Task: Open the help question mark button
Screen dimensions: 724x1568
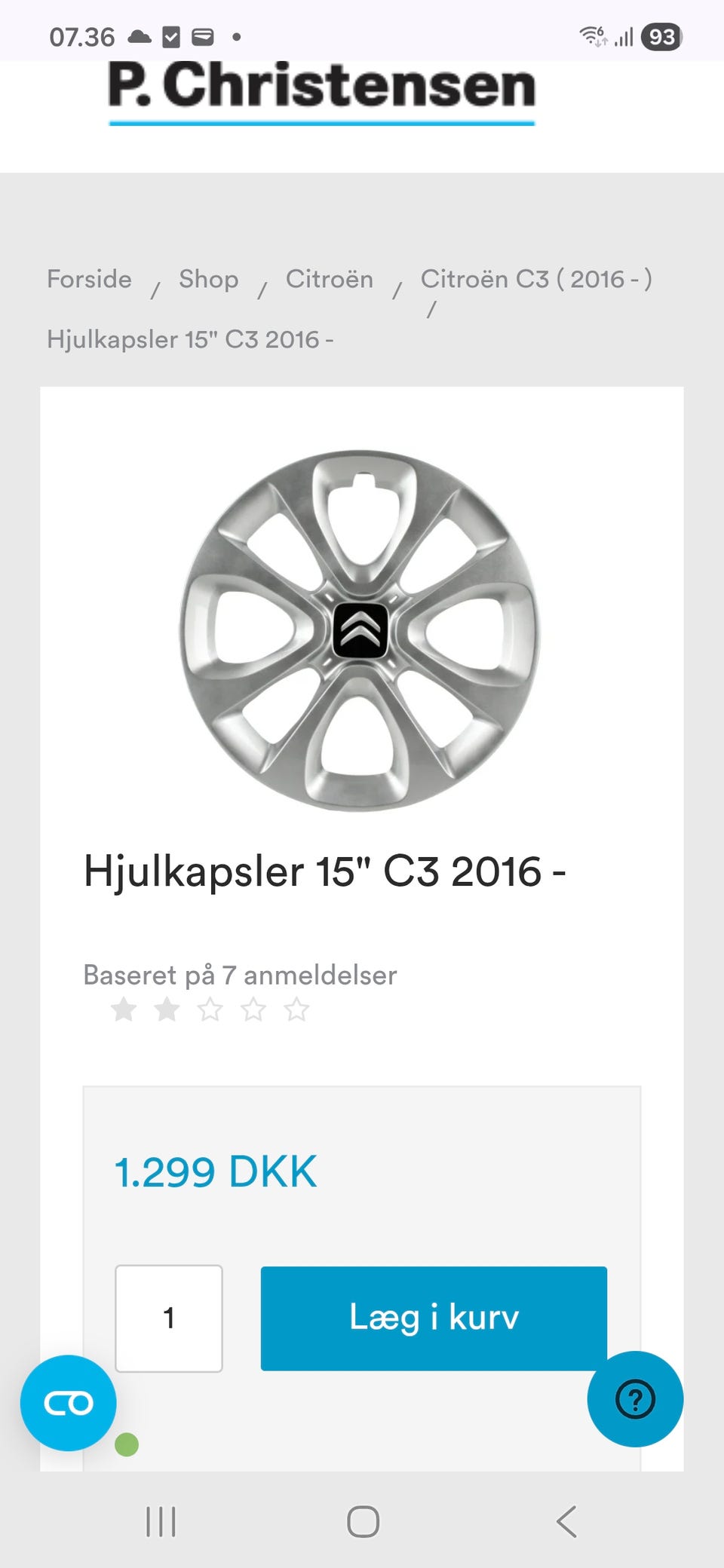Action: [x=635, y=1399]
